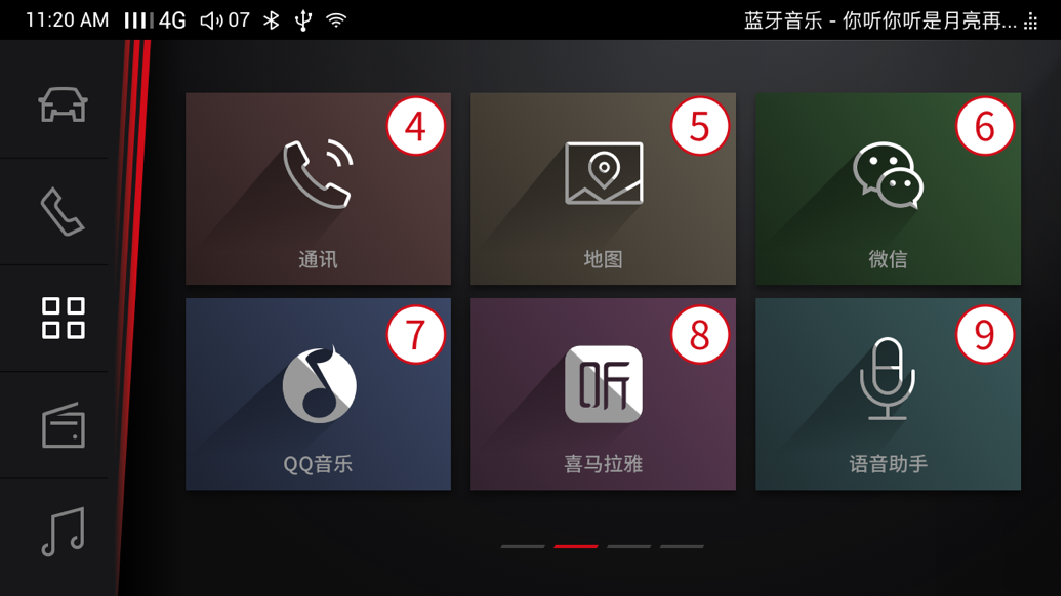Switch to the radio tab in sidebar
This screenshot has height=596, width=1061.
pyautogui.click(x=62, y=425)
